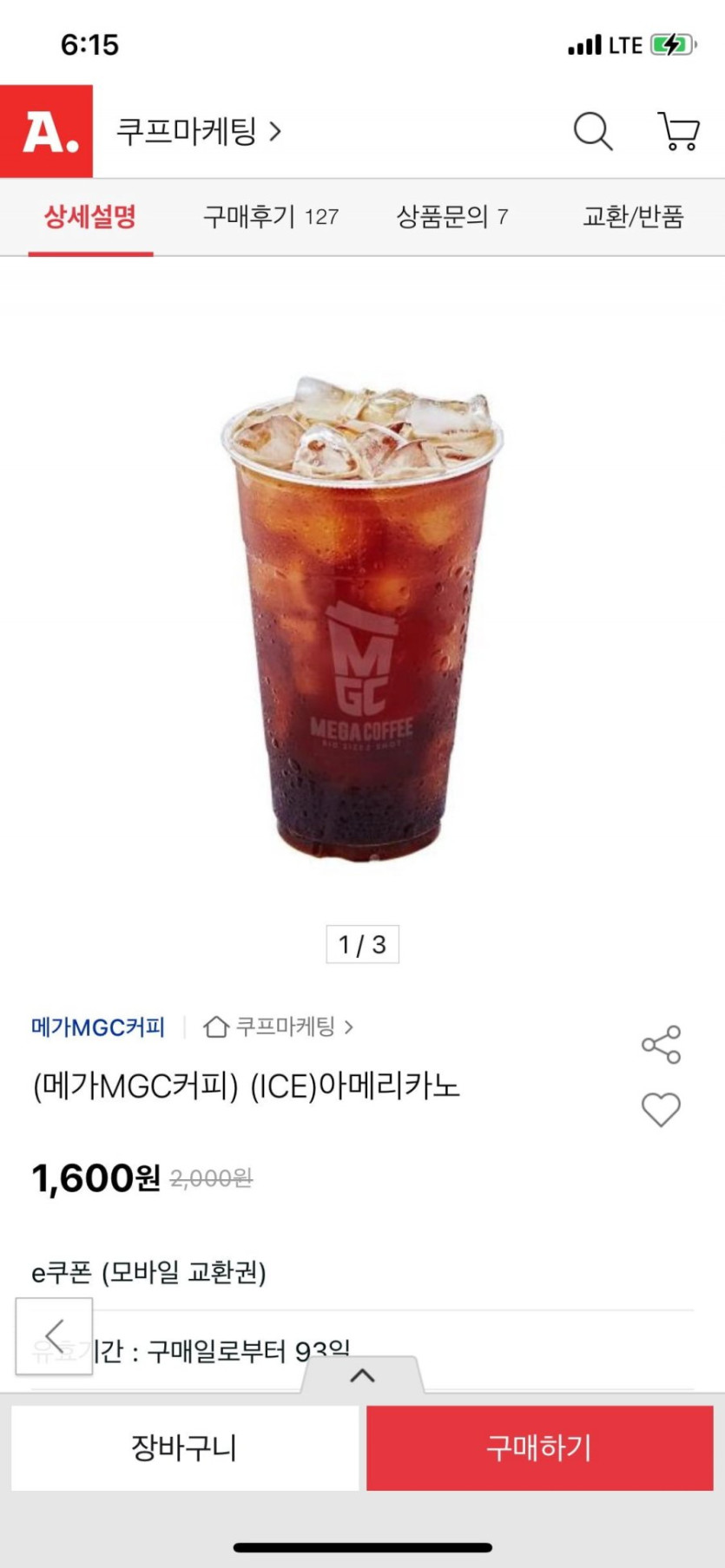Share this product
Image resolution: width=725 pixels, height=1568 pixels.
pyautogui.click(x=661, y=1045)
